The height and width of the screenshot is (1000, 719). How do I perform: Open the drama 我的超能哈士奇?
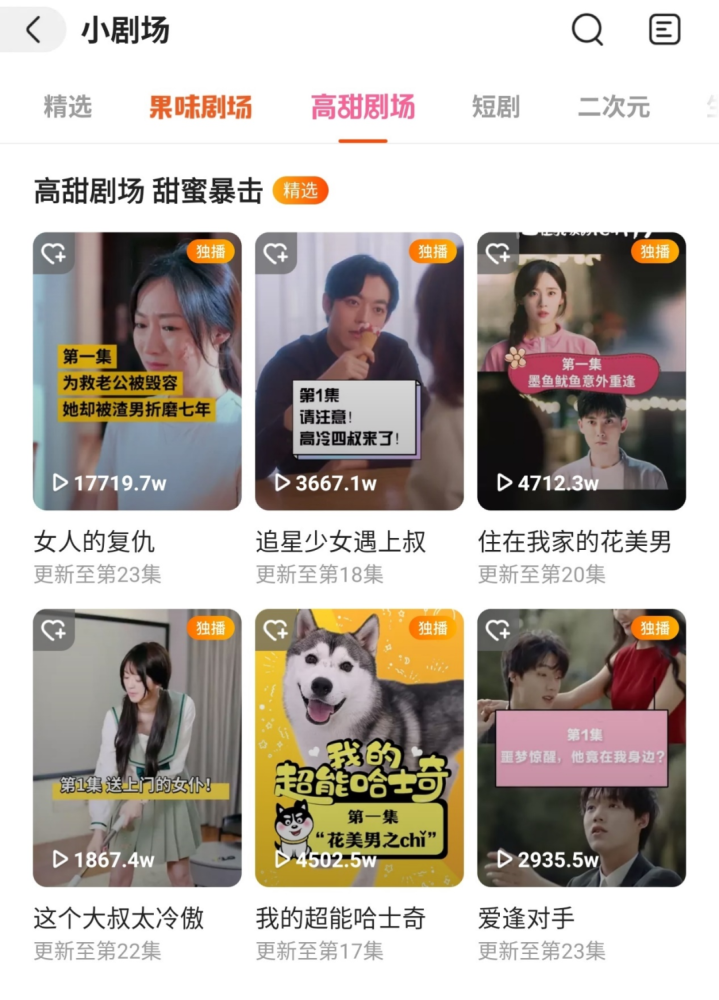pos(359,748)
